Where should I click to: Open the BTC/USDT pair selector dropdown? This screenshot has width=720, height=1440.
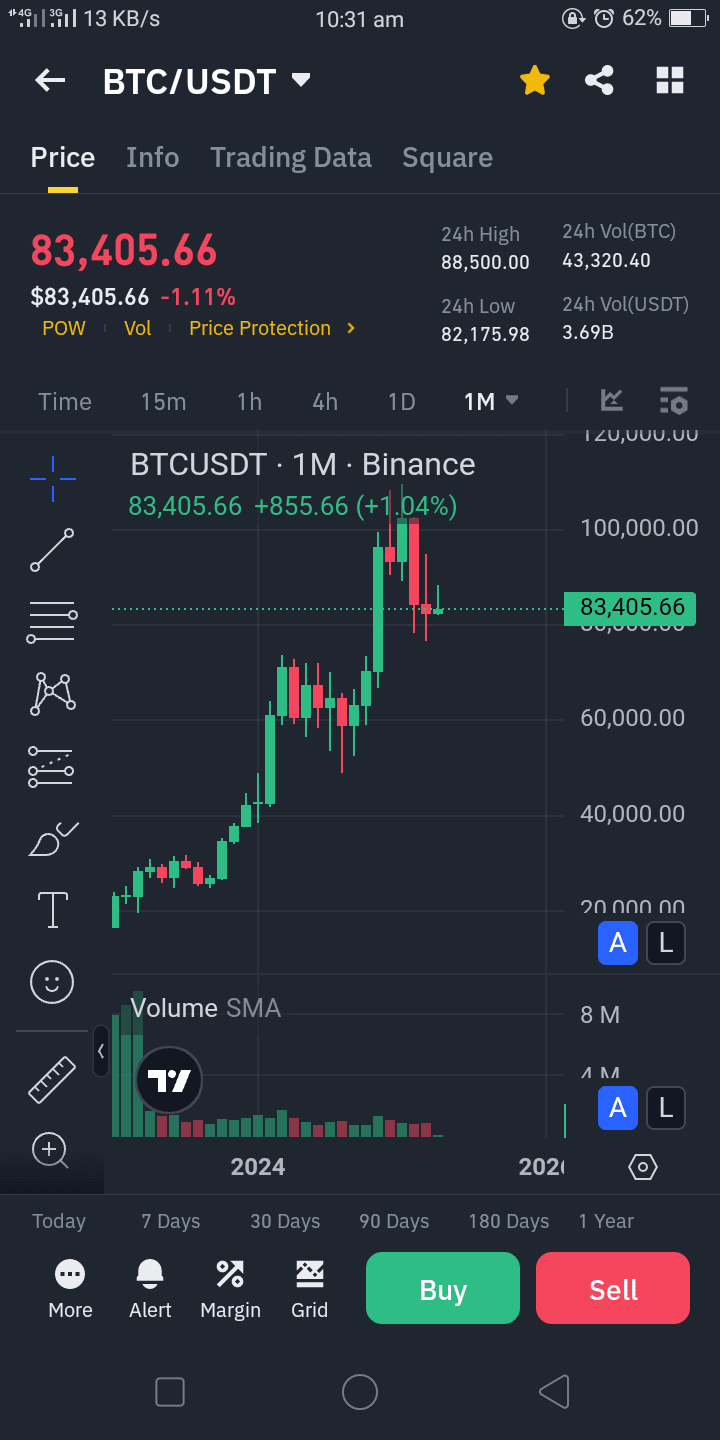point(208,81)
